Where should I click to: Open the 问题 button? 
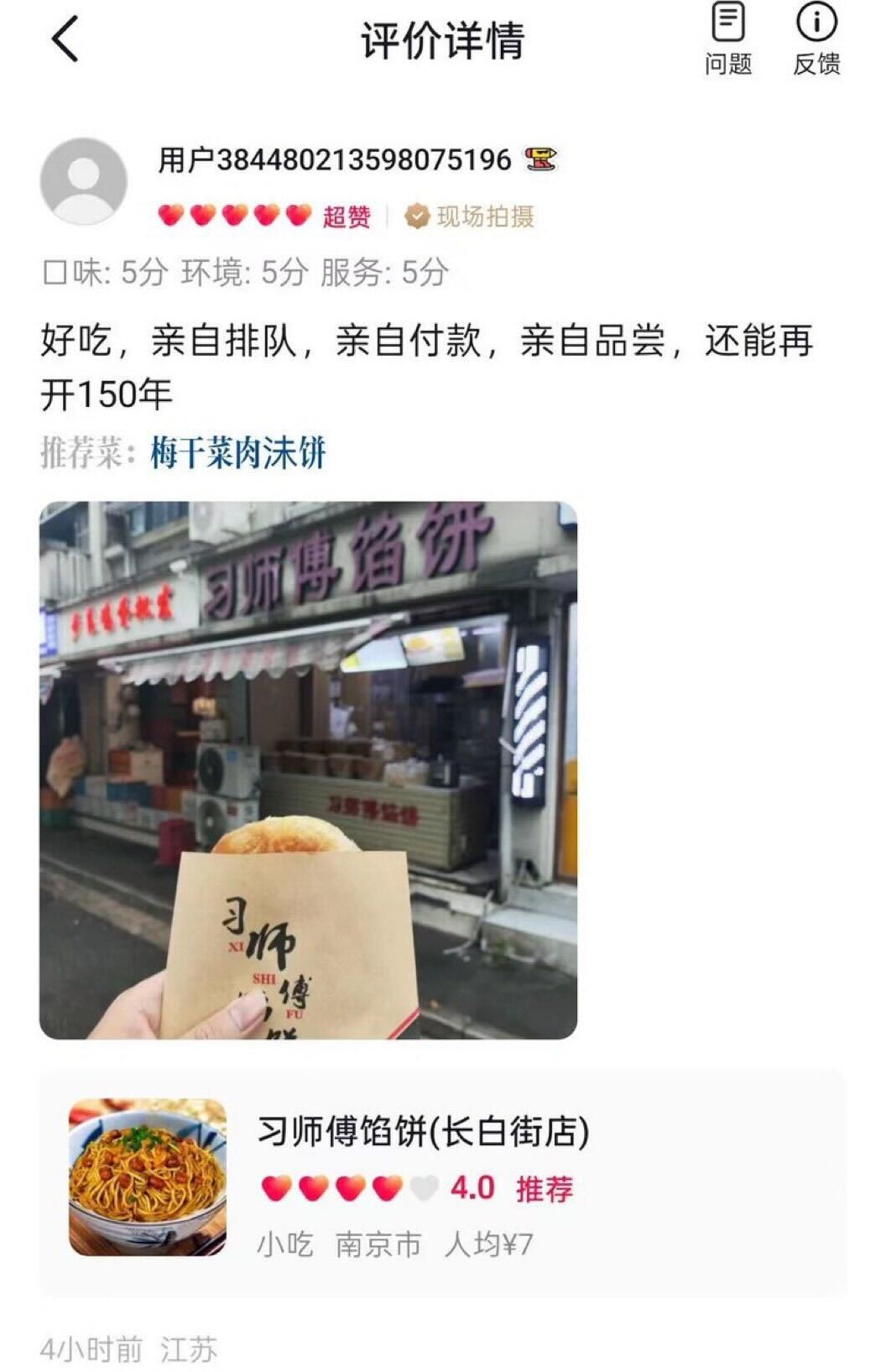pyautogui.click(x=727, y=39)
